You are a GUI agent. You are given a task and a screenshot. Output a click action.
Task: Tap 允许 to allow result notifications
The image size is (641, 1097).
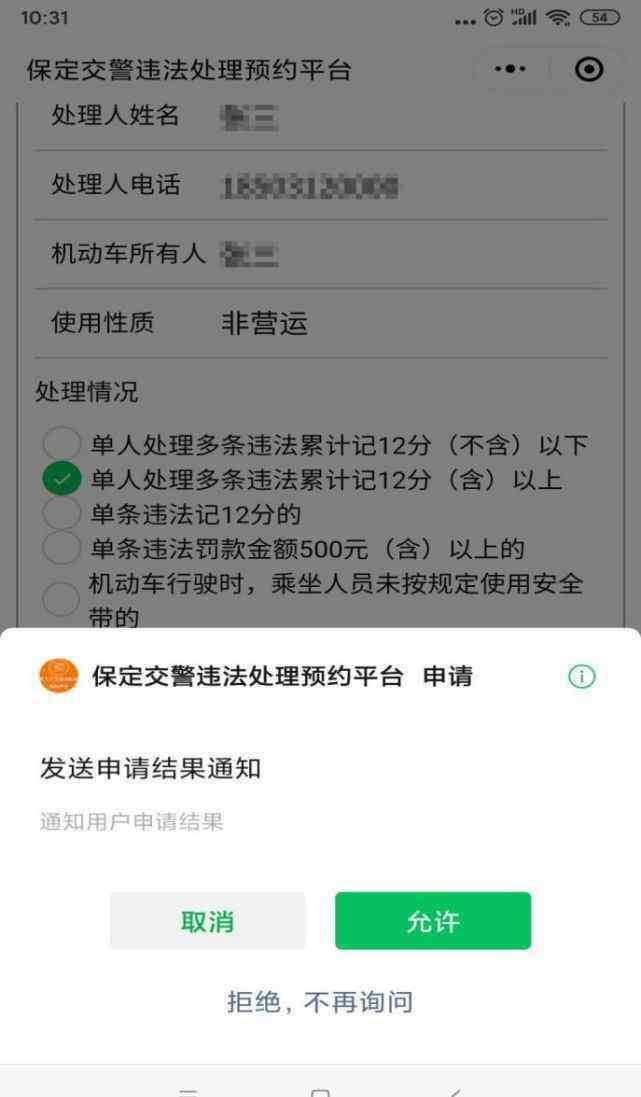pyautogui.click(x=432, y=921)
